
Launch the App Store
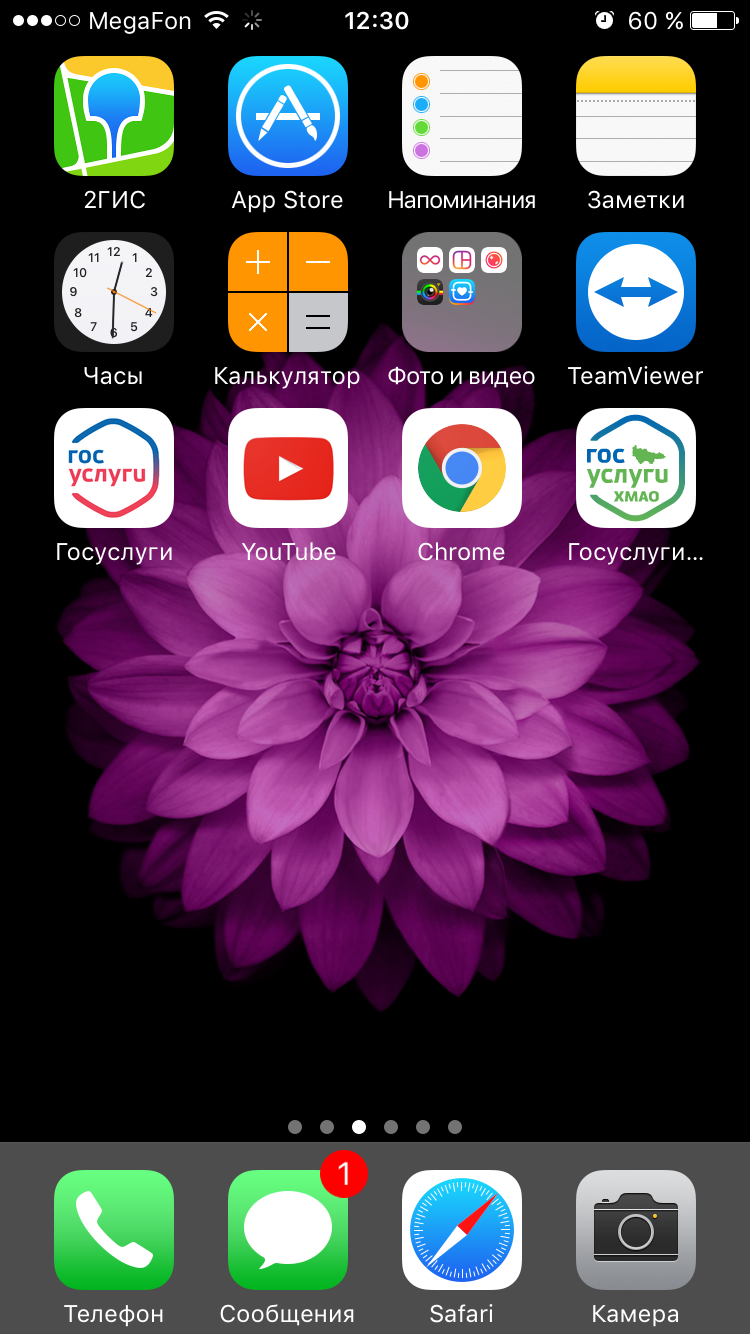pos(288,116)
